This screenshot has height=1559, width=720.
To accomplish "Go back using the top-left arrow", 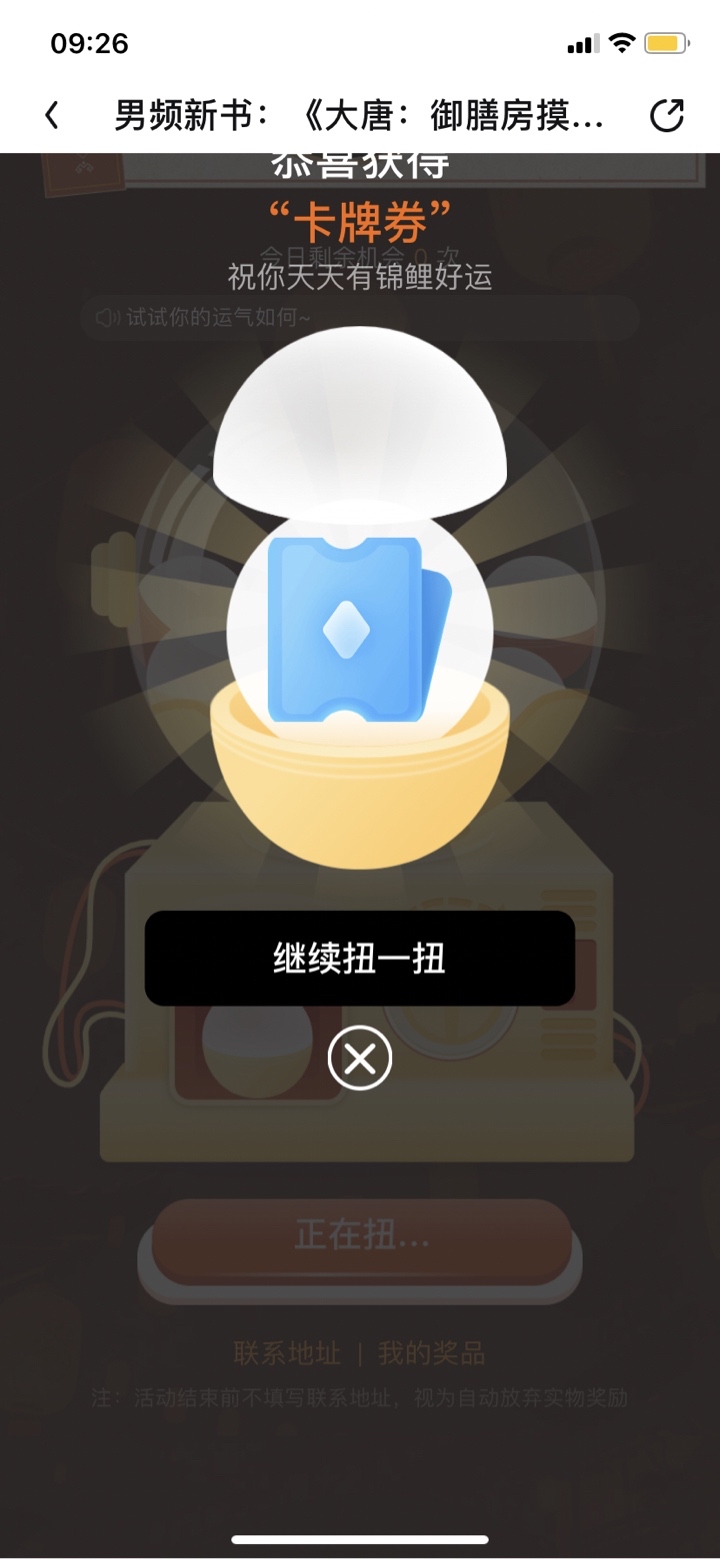I will [x=52, y=116].
